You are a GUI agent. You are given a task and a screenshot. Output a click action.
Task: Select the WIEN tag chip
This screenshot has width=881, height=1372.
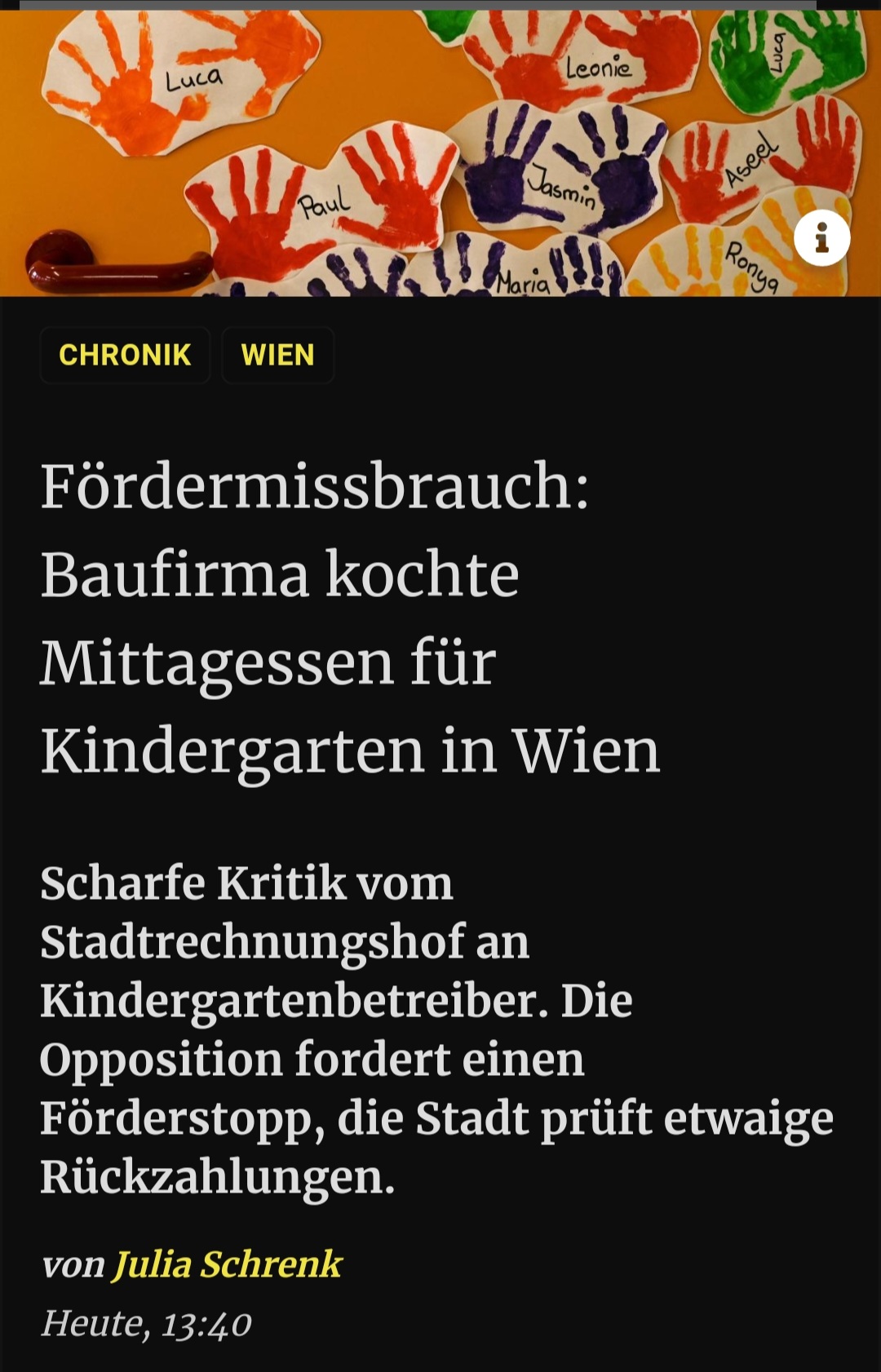277,355
